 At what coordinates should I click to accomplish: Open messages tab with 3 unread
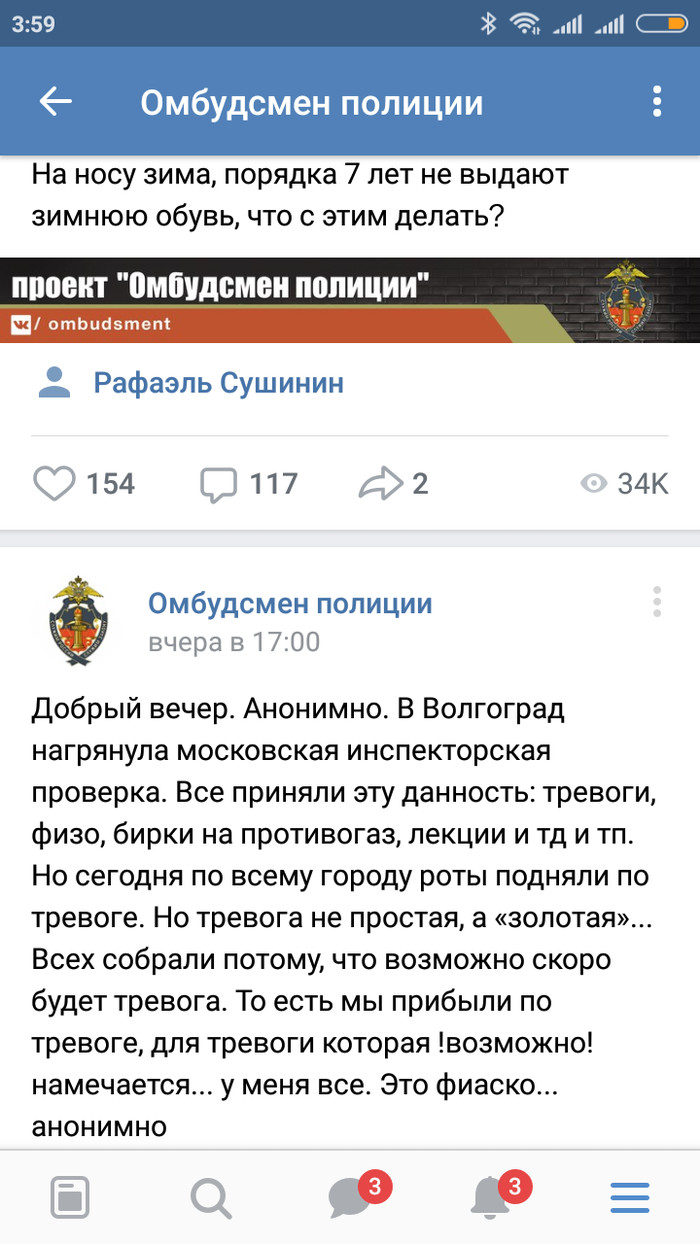point(350,1196)
